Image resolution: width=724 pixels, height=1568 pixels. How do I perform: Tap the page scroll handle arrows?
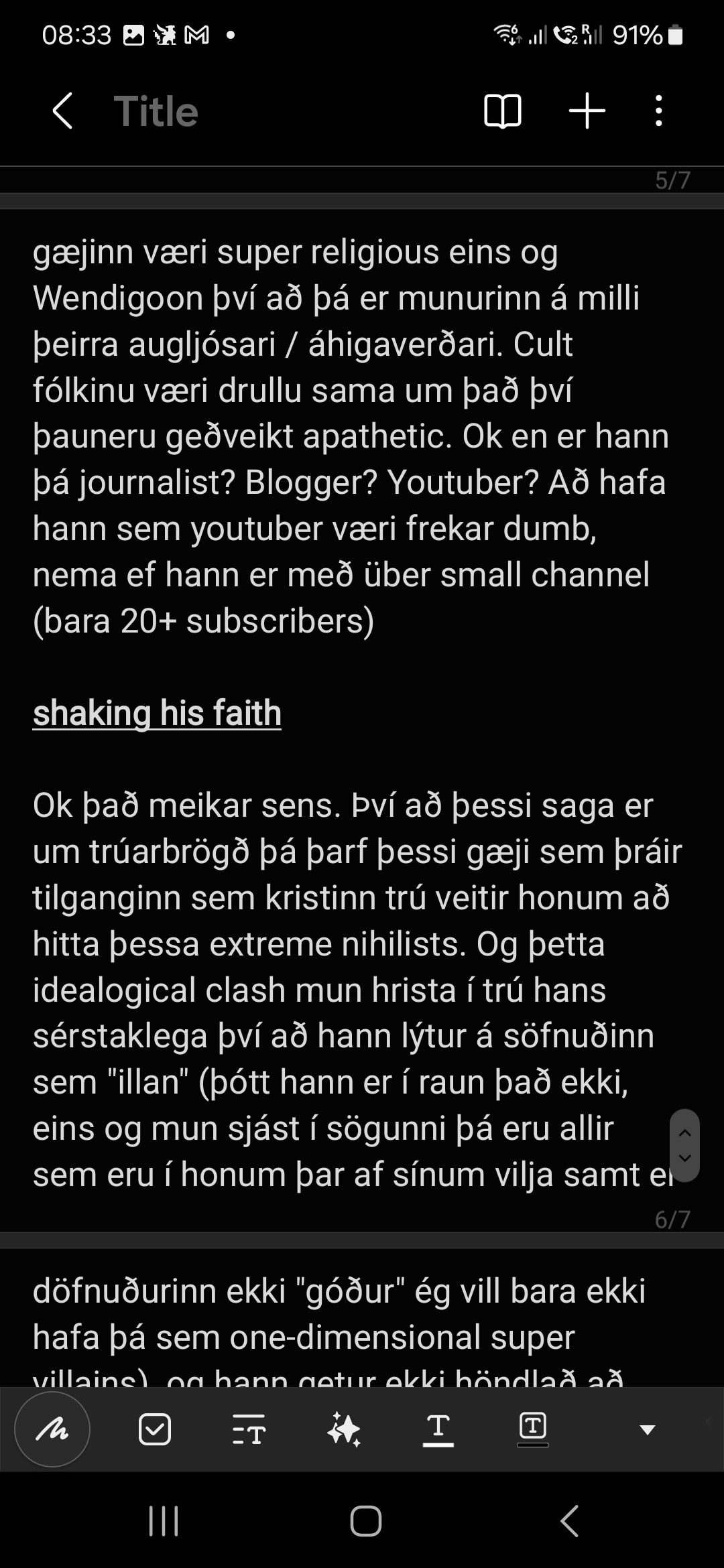coord(684,1145)
